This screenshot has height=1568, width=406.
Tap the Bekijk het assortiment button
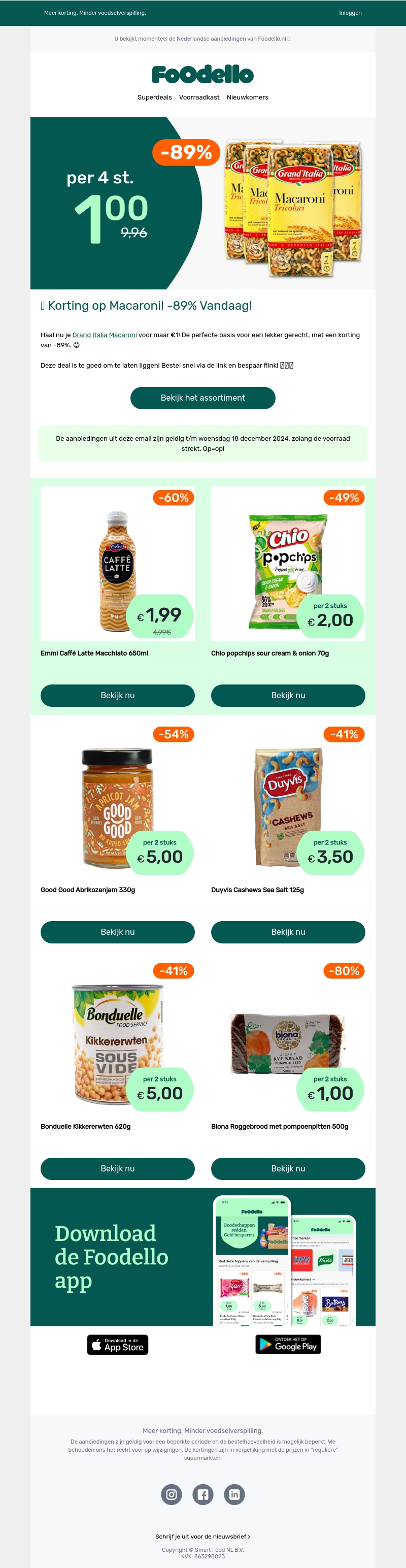tap(202, 398)
